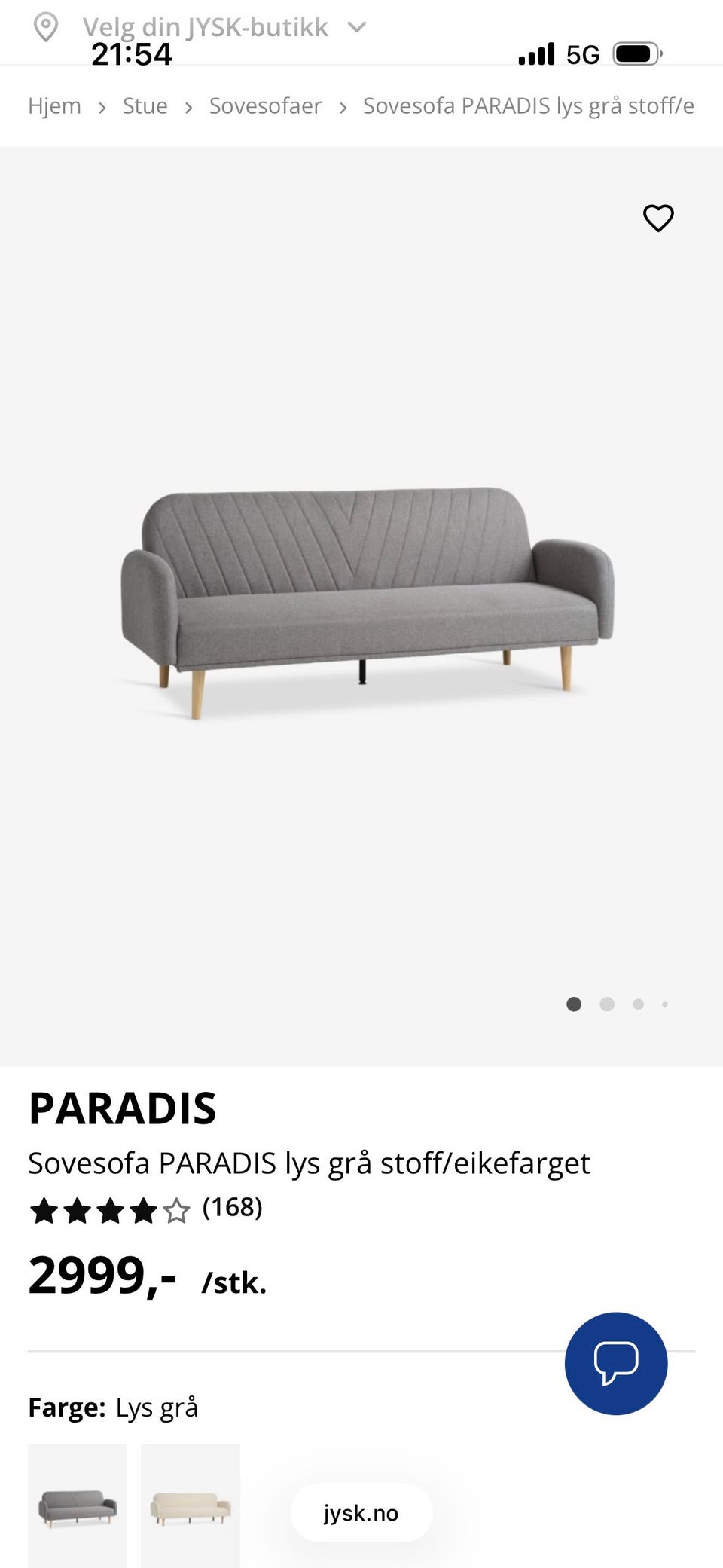Open the 168 customer reviews
723x1568 pixels.
(232, 1207)
